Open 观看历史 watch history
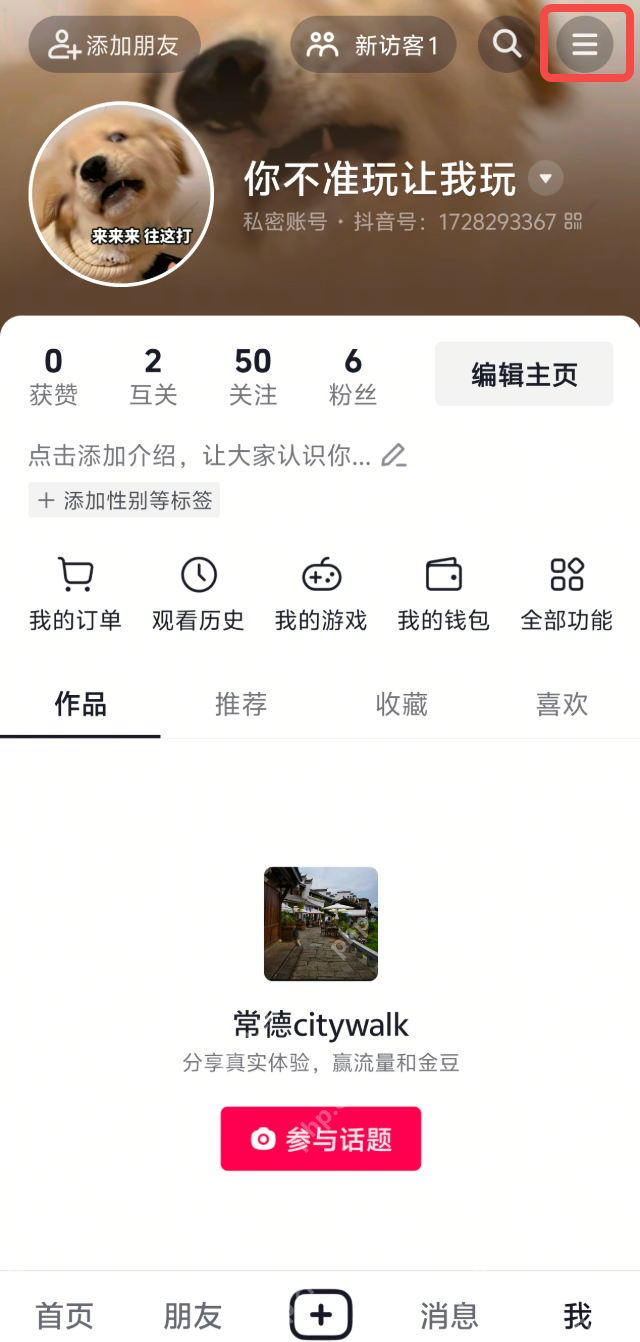 [x=198, y=595]
